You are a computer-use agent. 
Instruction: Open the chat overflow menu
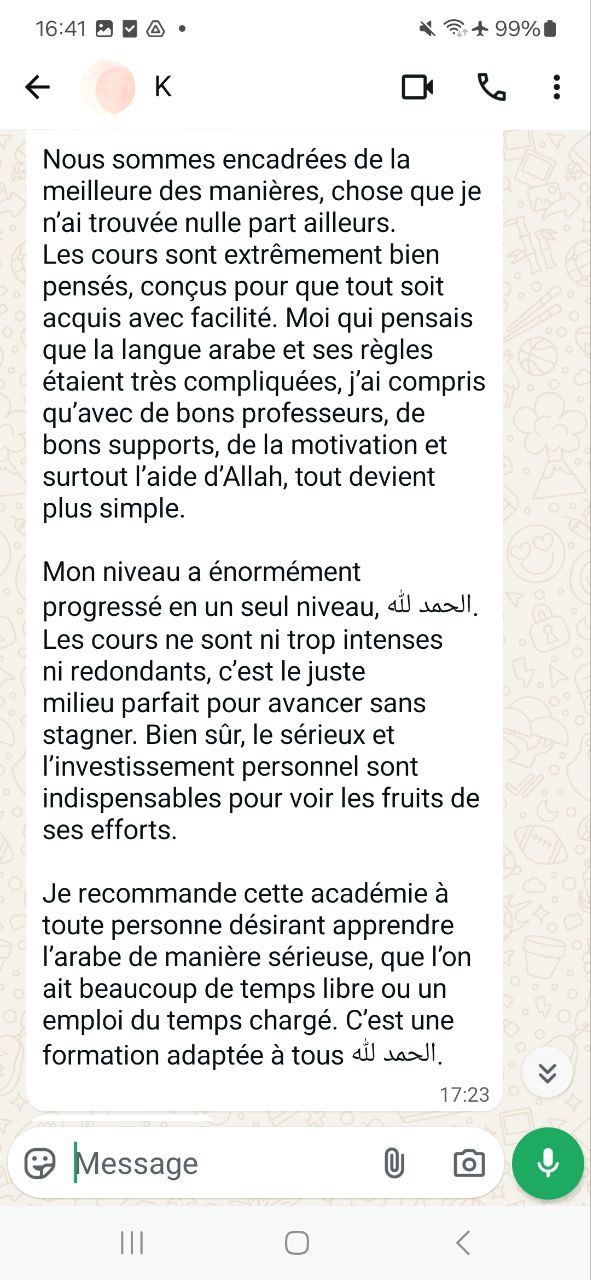[556, 88]
